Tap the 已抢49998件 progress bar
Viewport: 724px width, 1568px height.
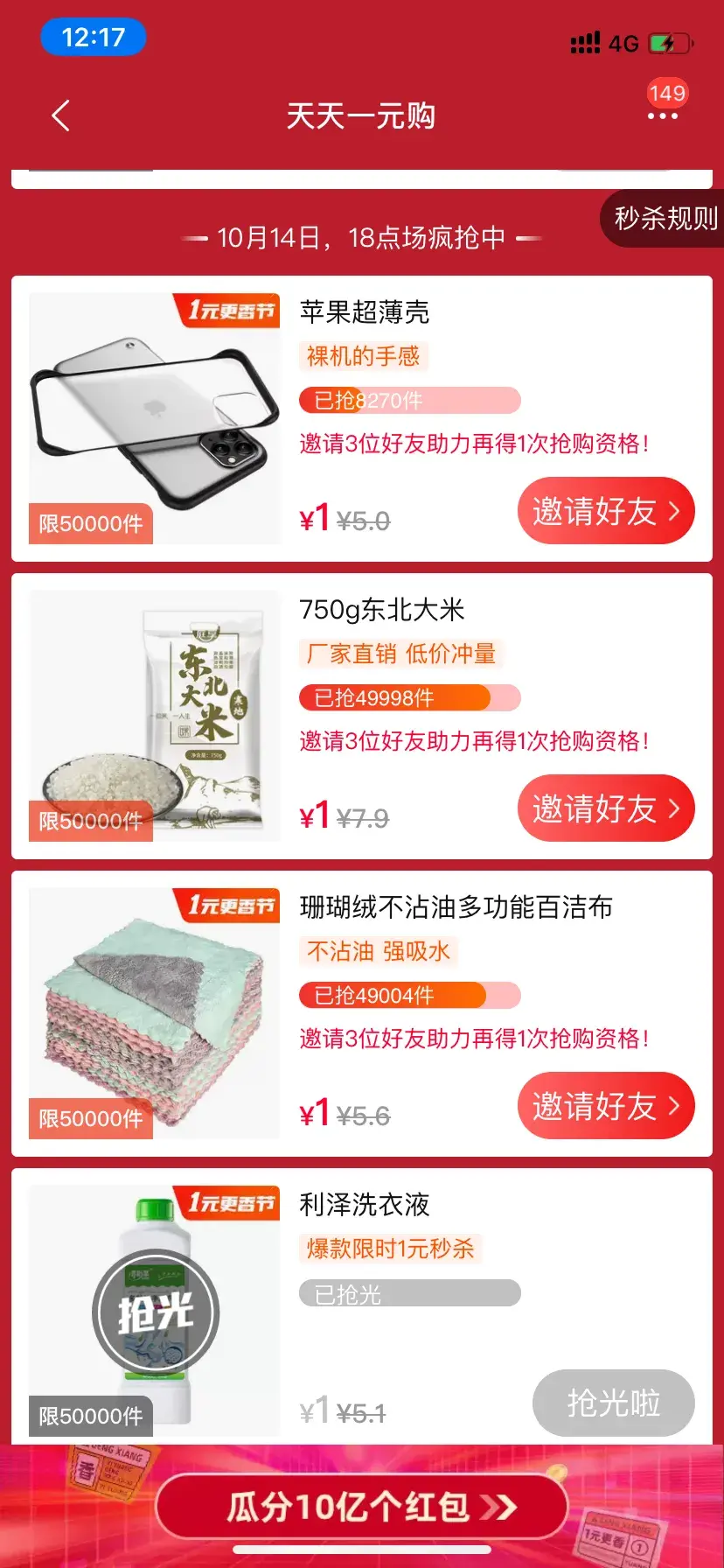407,697
